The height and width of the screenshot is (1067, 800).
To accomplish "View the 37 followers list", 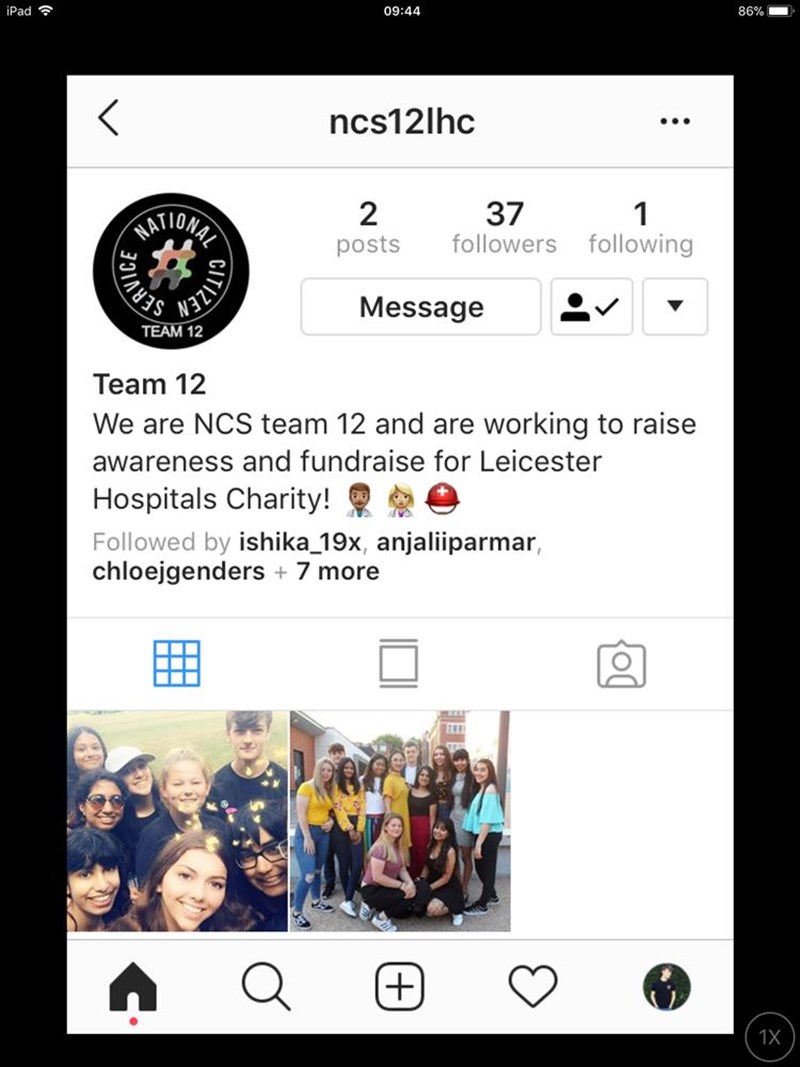I will tap(504, 228).
